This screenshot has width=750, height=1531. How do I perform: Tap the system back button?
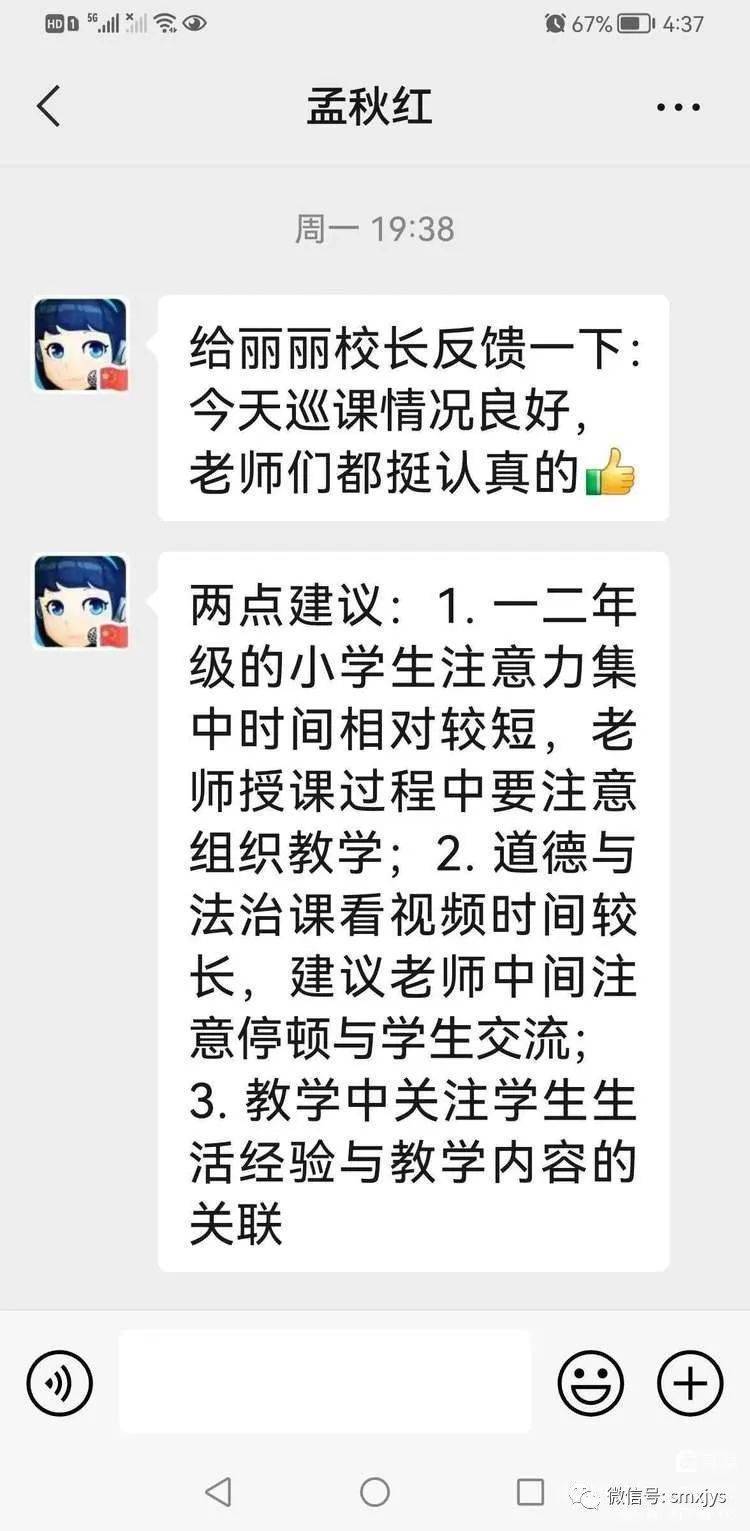coord(218,1492)
